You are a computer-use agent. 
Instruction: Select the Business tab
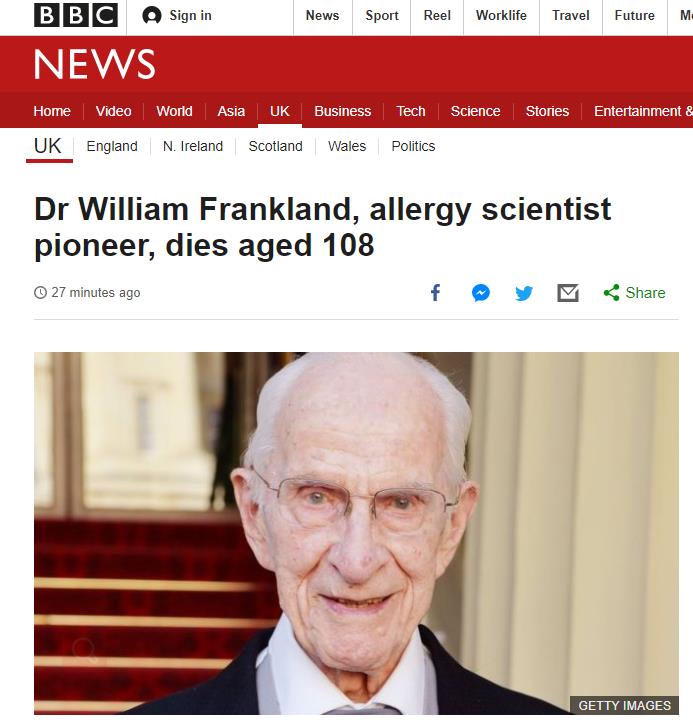pyautogui.click(x=342, y=111)
